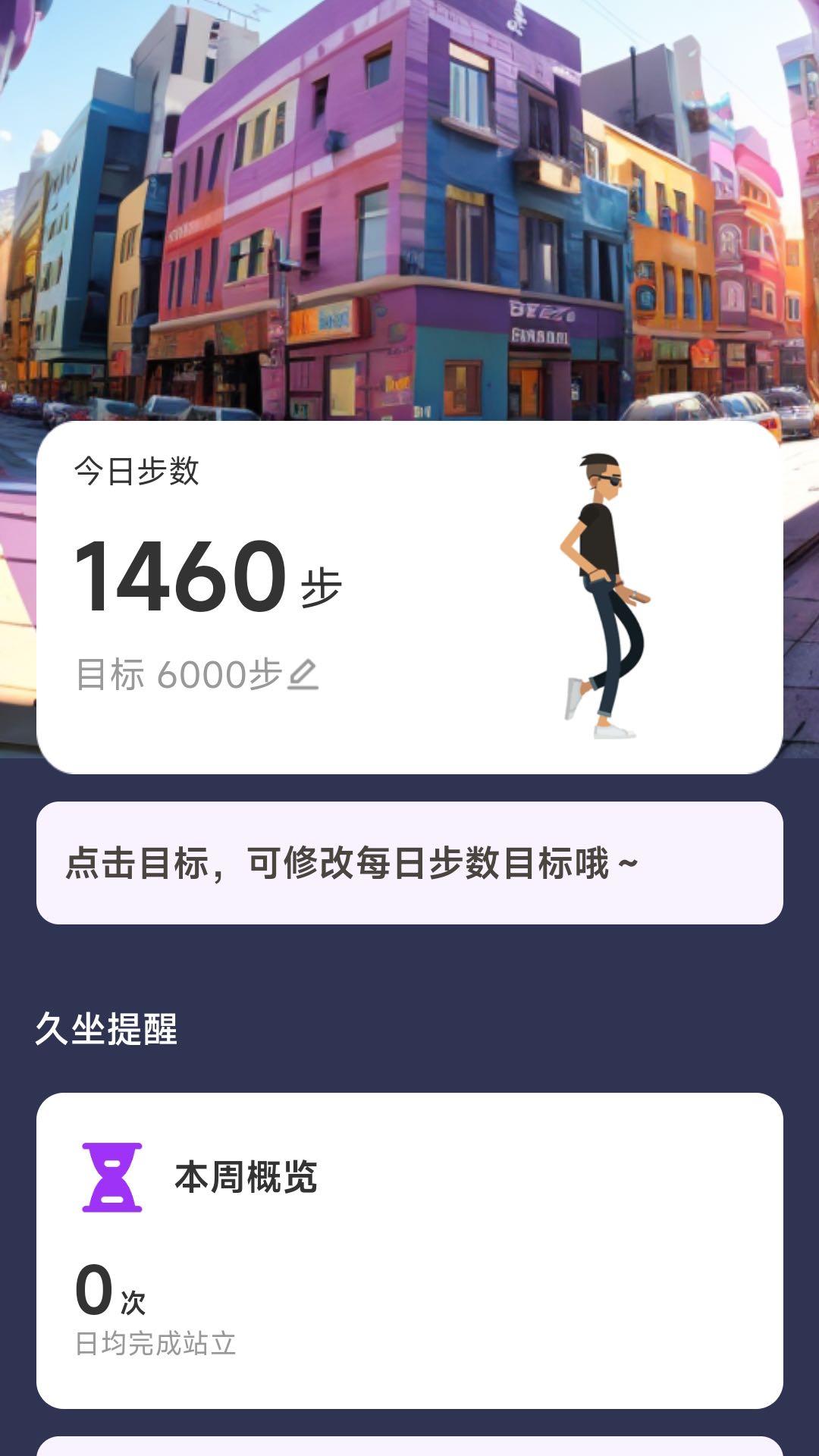819x1456 pixels.
Task: Click the city street background image
Action: 409,190
